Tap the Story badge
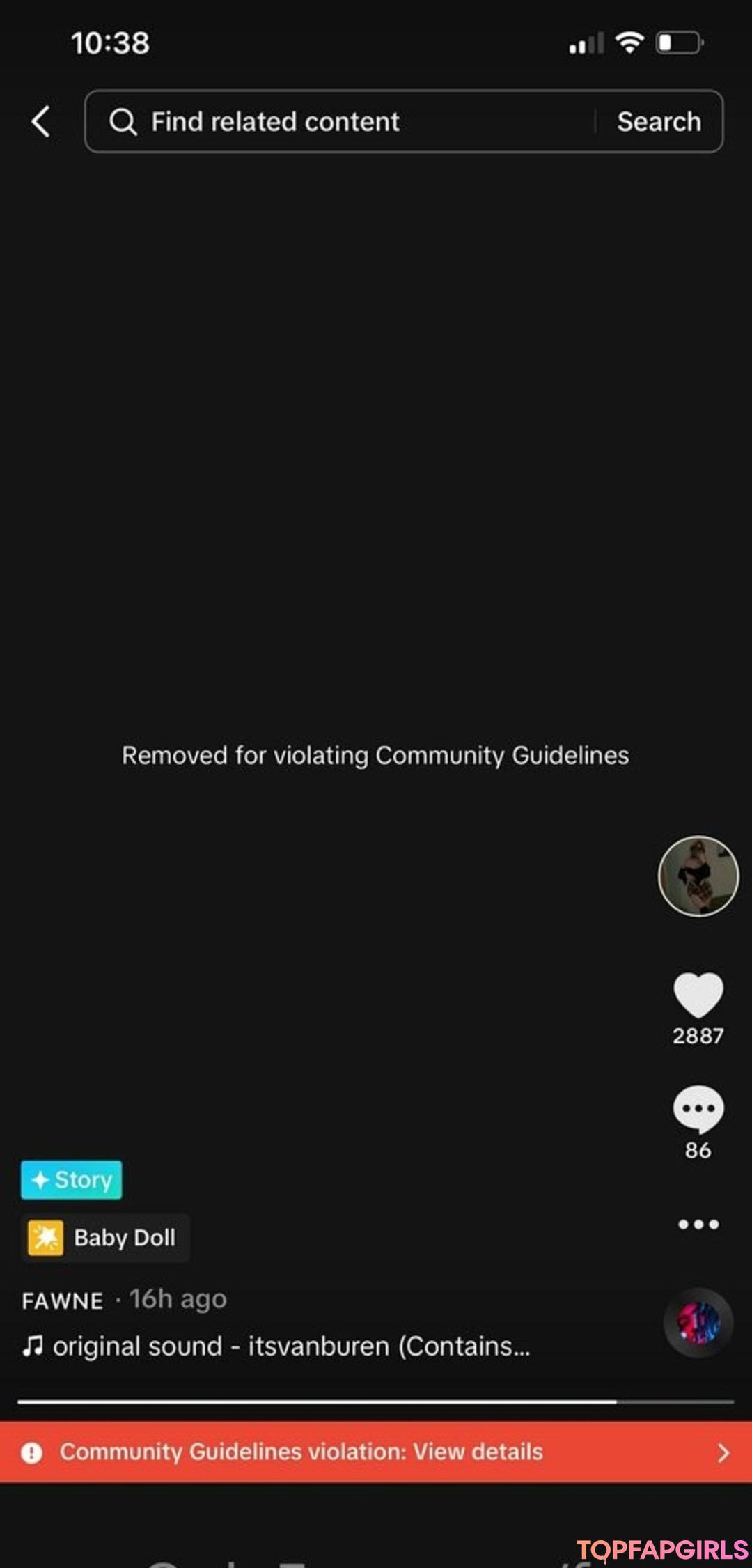The width and height of the screenshot is (752, 1568). (x=71, y=1179)
